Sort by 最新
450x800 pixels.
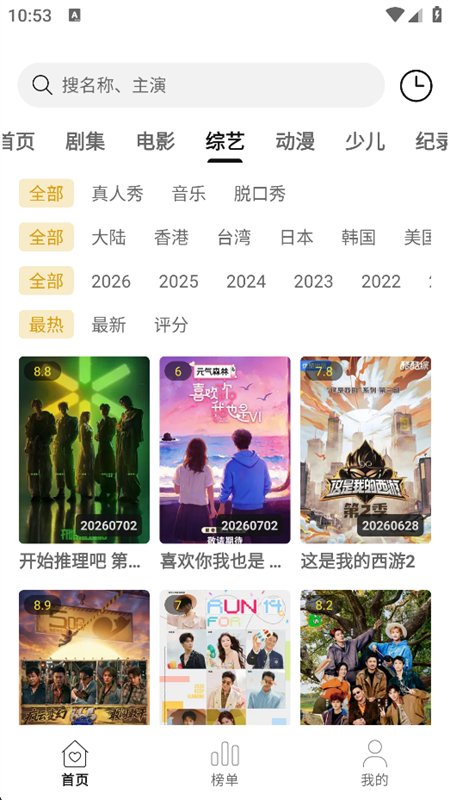[109, 324]
